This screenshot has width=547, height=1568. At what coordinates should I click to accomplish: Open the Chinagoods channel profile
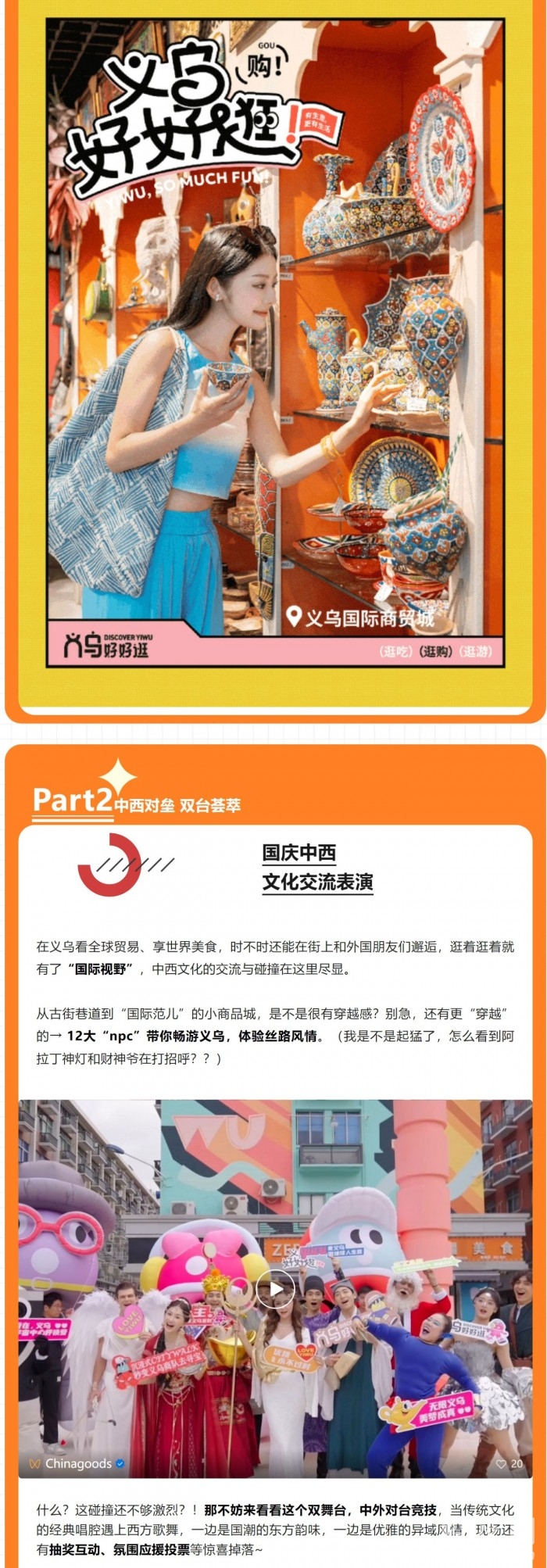(x=77, y=1463)
